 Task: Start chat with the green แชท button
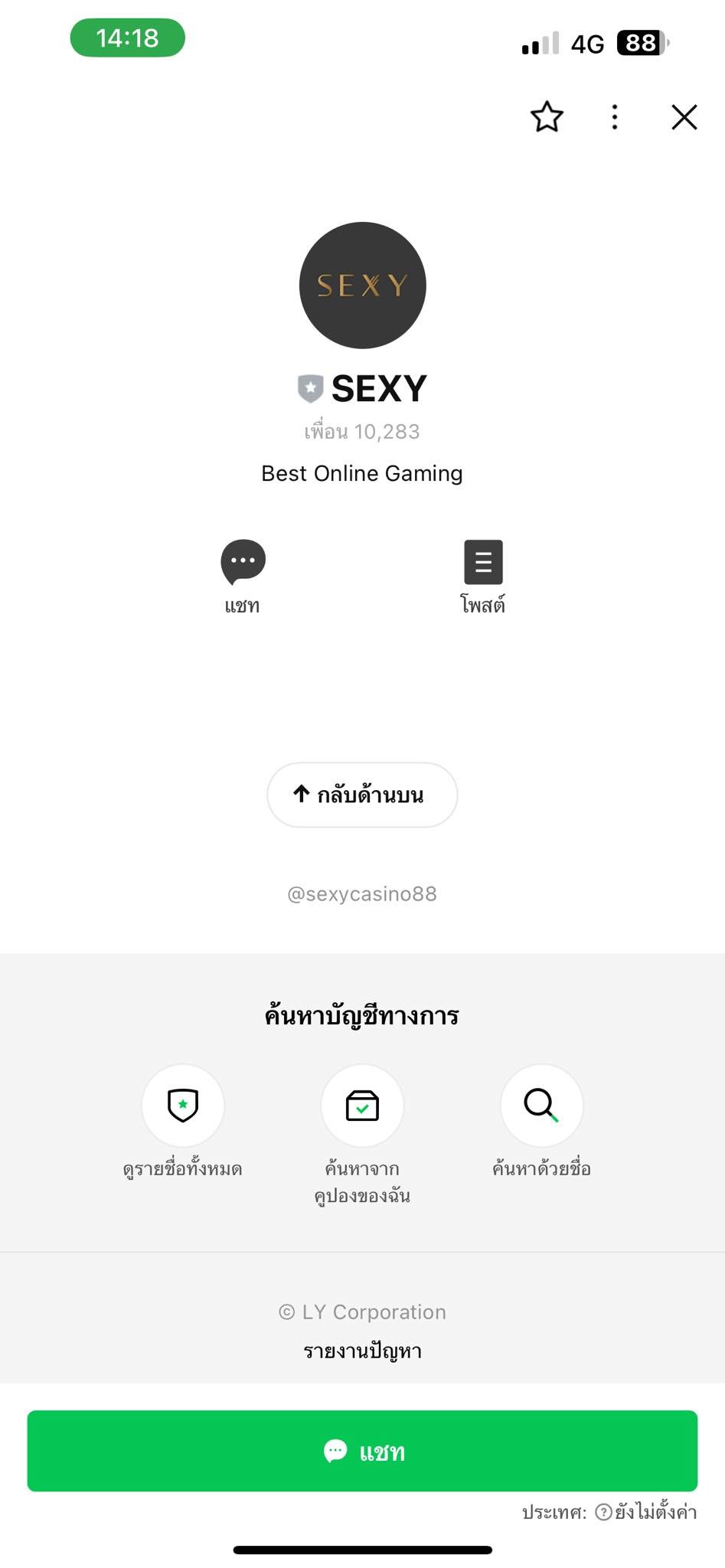point(362,1451)
